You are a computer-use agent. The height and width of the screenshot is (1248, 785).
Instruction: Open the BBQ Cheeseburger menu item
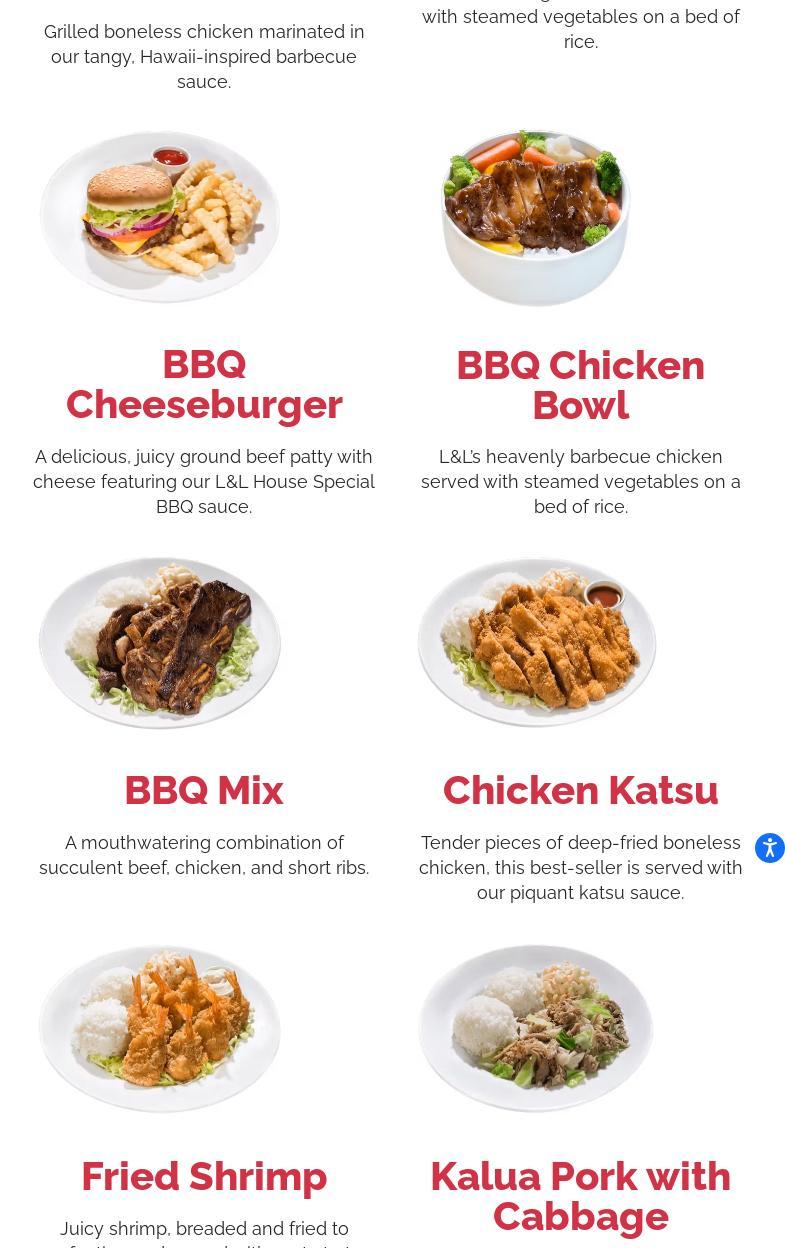204,385
